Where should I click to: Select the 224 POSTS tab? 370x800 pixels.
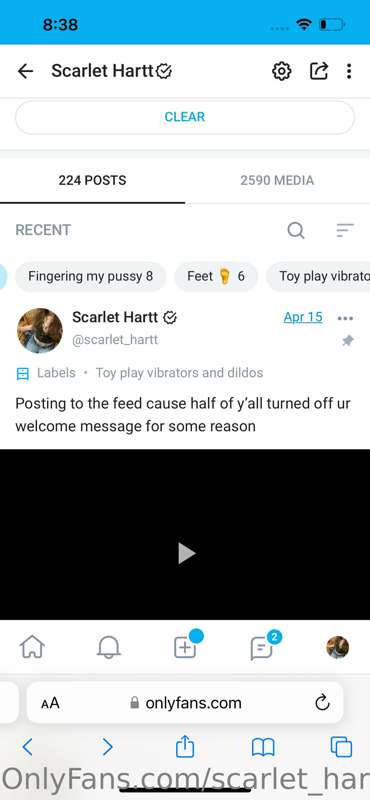pyautogui.click(x=92, y=181)
